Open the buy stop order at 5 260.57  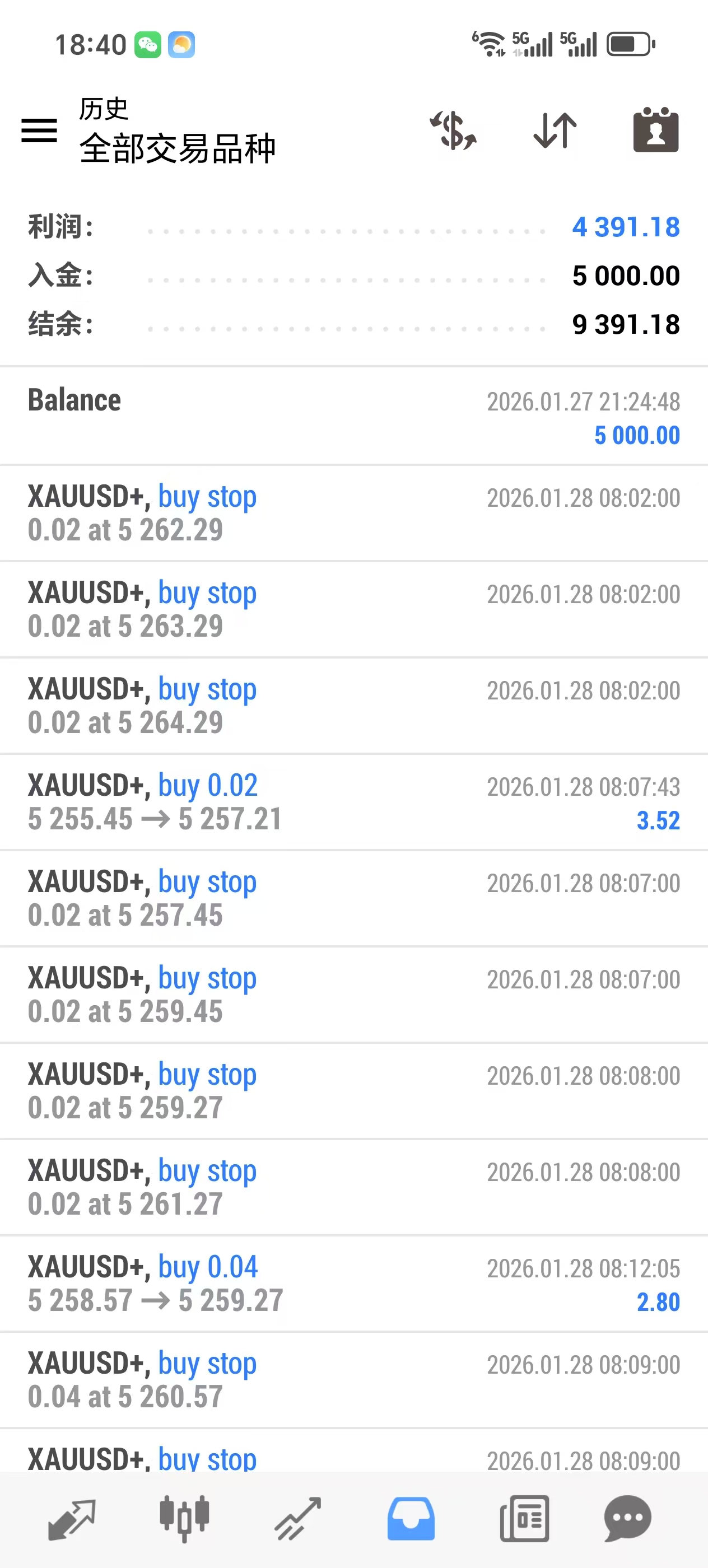coord(353,1379)
